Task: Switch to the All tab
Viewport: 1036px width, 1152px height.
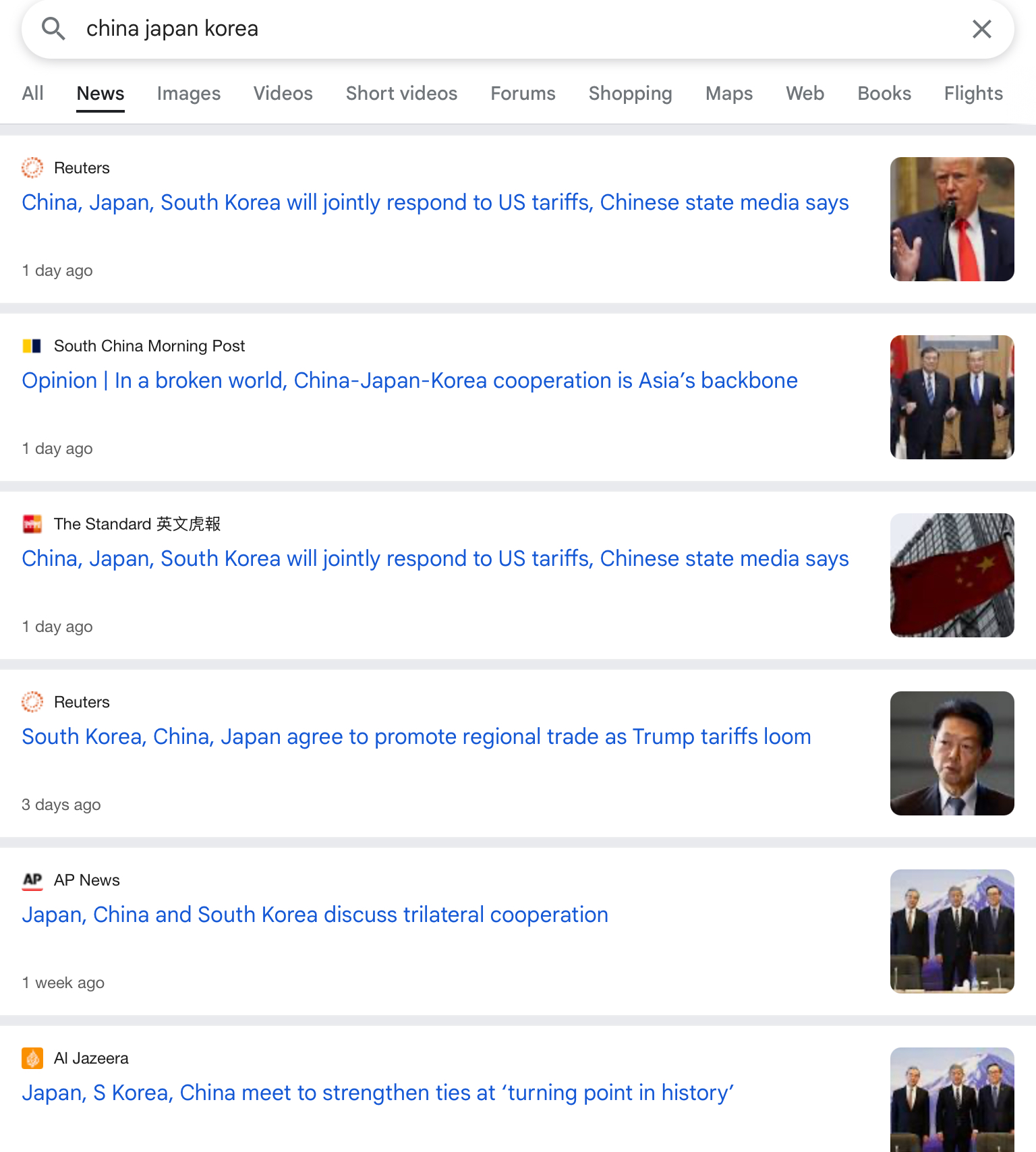Action: click(x=32, y=93)
